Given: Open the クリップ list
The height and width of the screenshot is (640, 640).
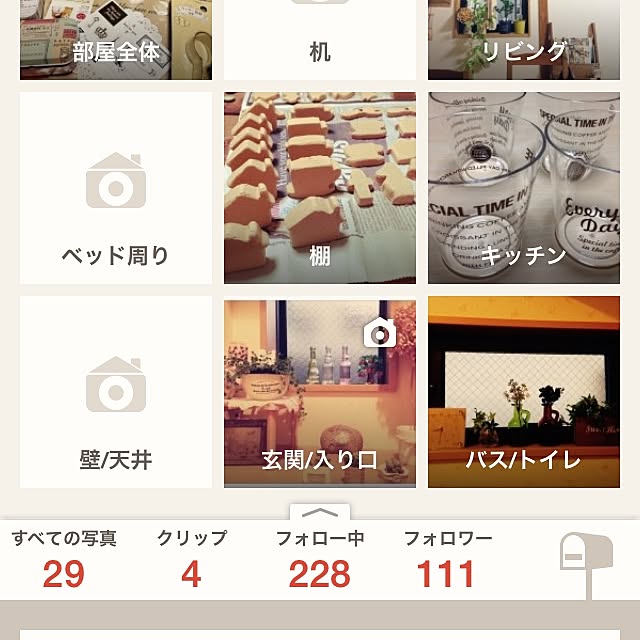Looking at the screenshot, I should (x=191, y=560).
